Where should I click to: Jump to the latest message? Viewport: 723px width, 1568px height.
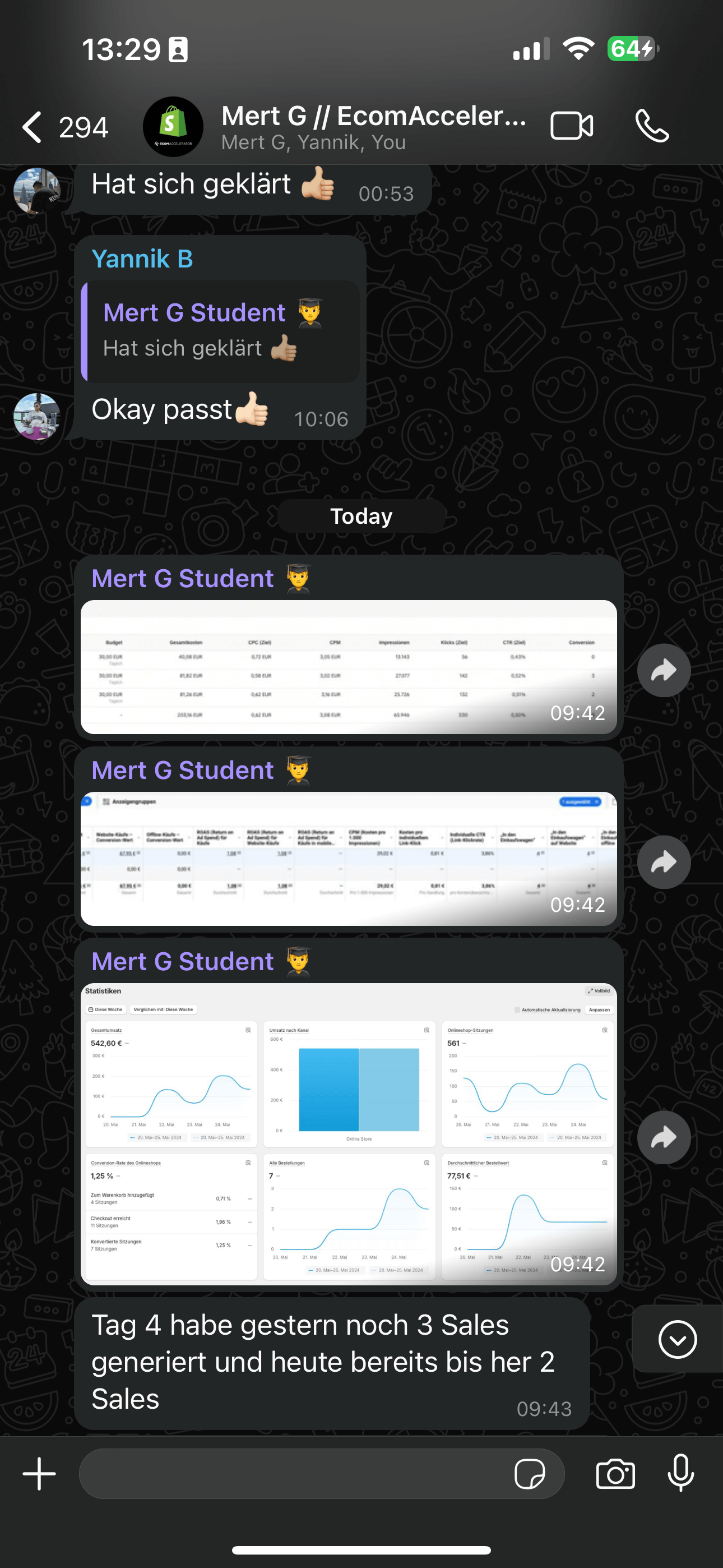[676, 1339]
